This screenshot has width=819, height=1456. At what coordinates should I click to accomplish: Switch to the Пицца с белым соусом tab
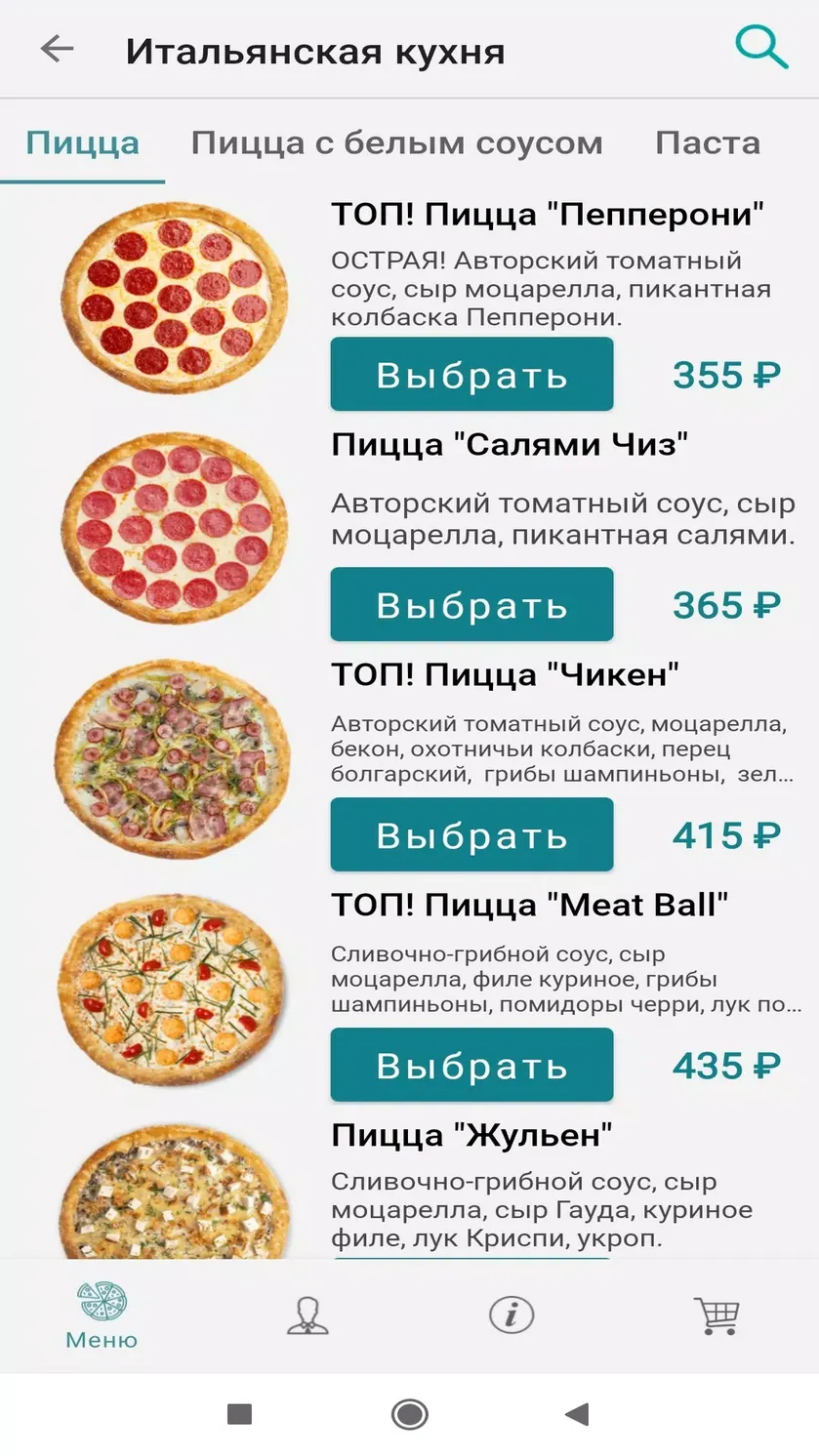pyautogui.click(x=396, y=142)
